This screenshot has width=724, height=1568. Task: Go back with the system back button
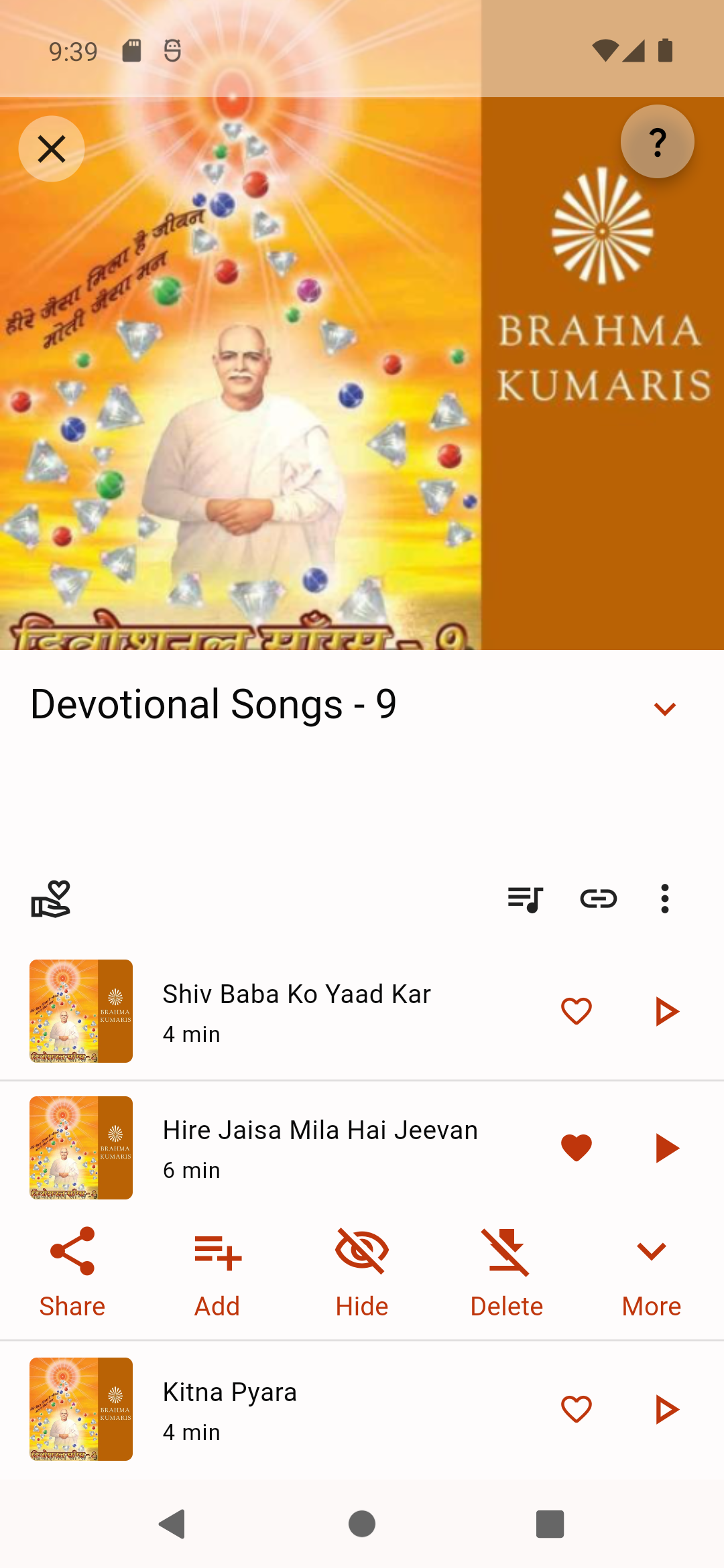tap(173, 1524)
